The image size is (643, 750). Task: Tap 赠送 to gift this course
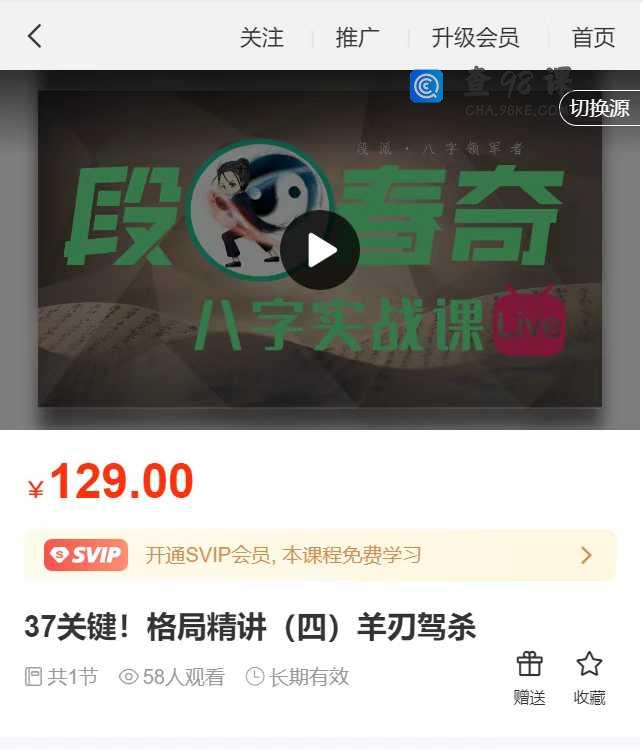pos(529,677)
